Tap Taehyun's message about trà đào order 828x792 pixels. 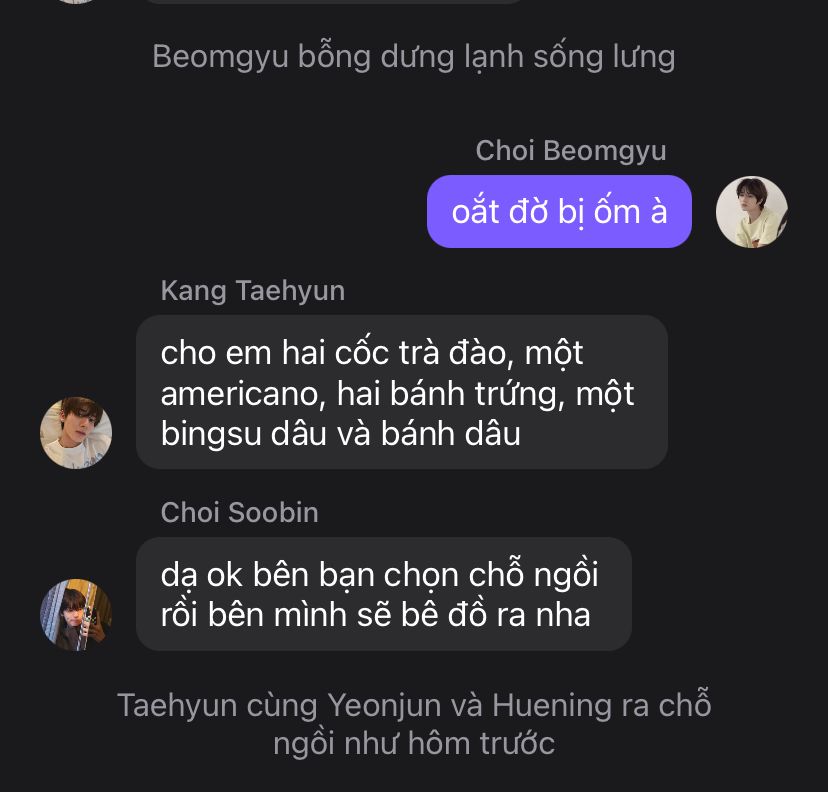pyautogui.click(x=401, y=393)
